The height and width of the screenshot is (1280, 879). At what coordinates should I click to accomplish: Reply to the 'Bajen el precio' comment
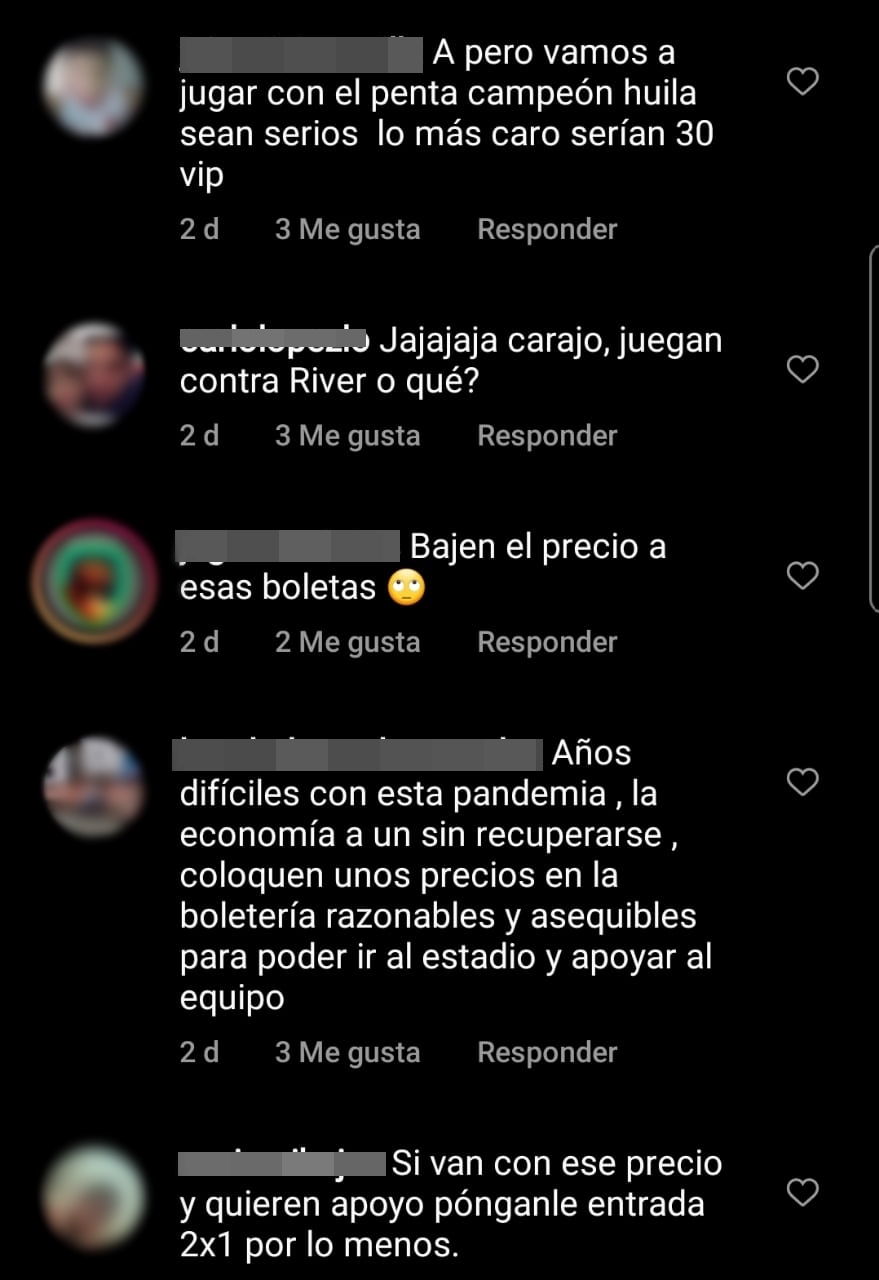pyautogui.click(x=547, y=642)
